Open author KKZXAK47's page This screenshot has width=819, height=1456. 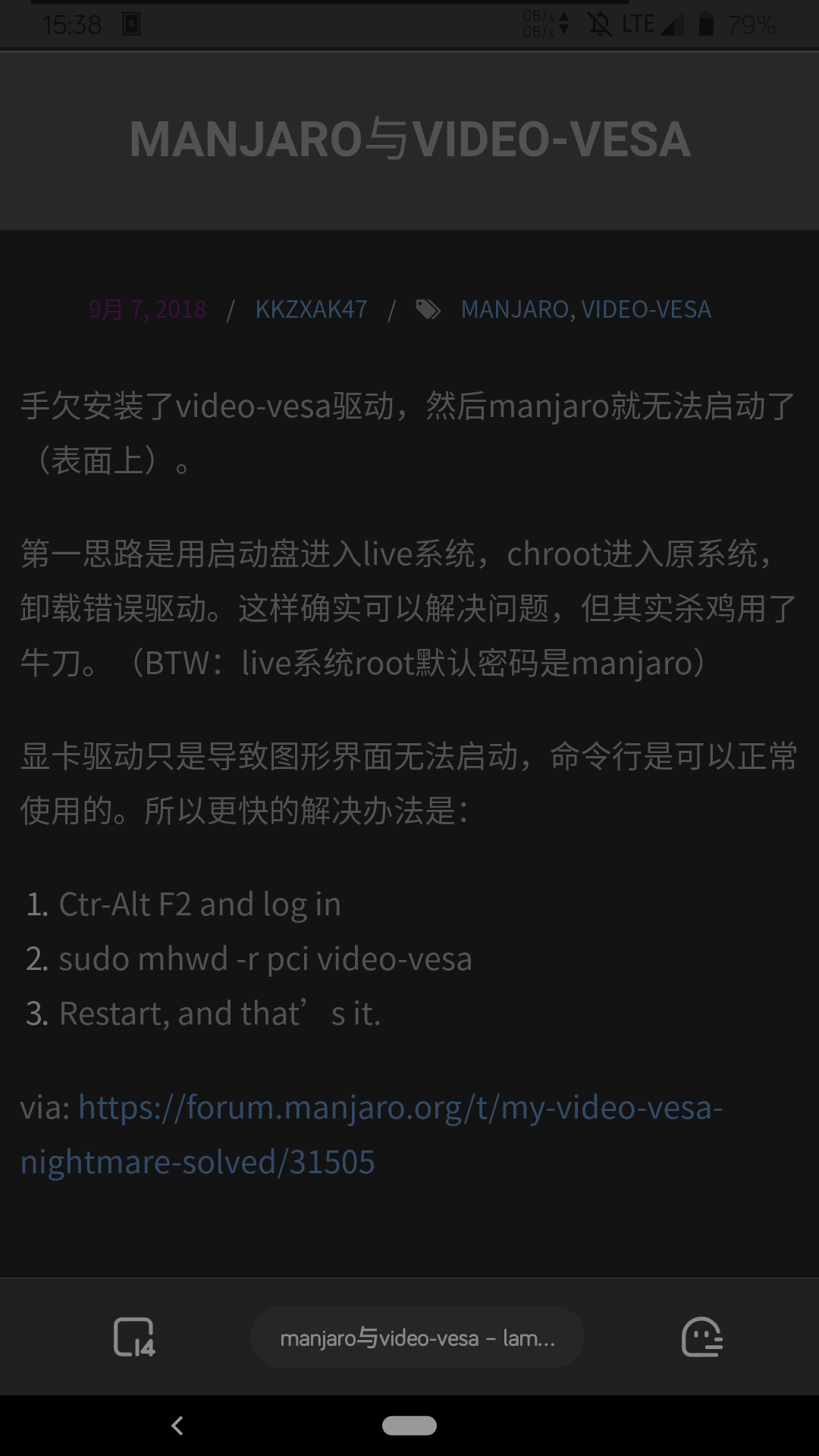pyautogui.click(x=311, y=309)
